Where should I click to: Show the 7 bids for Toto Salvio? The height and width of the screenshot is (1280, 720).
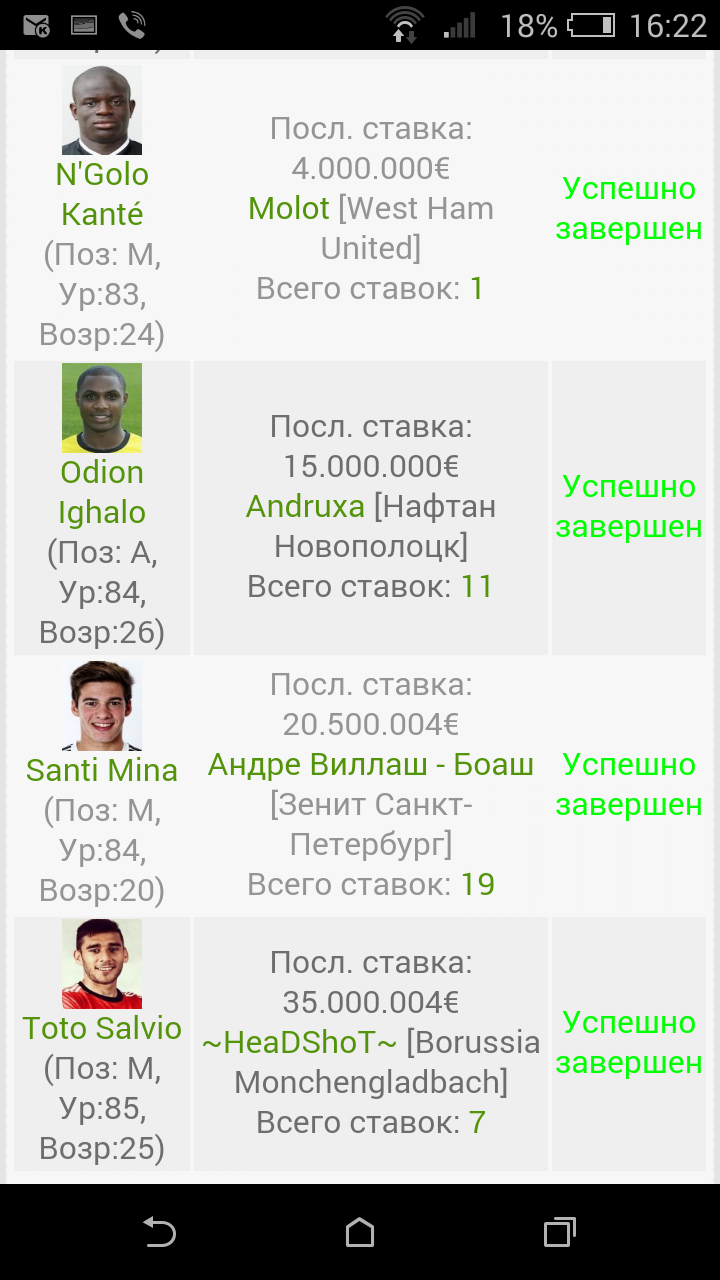[x=477, y=1122]
